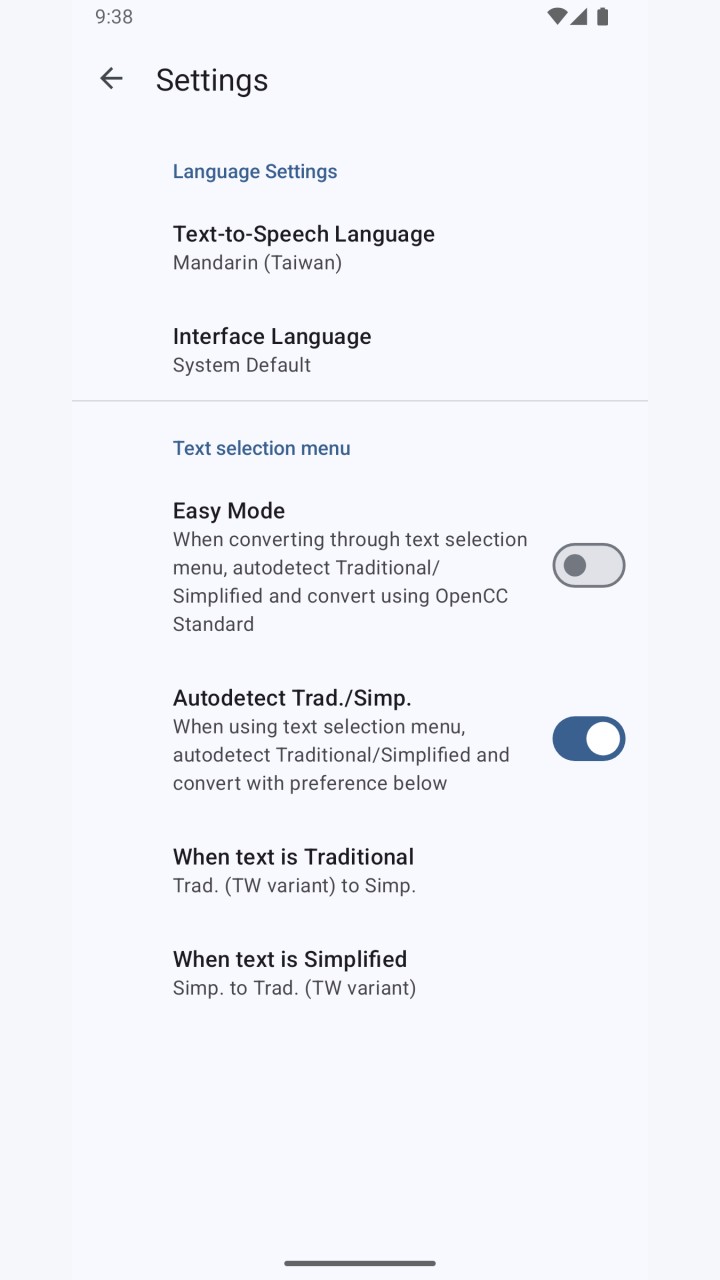
Task: Go back using the arrow icon
Action: [111, 79]
